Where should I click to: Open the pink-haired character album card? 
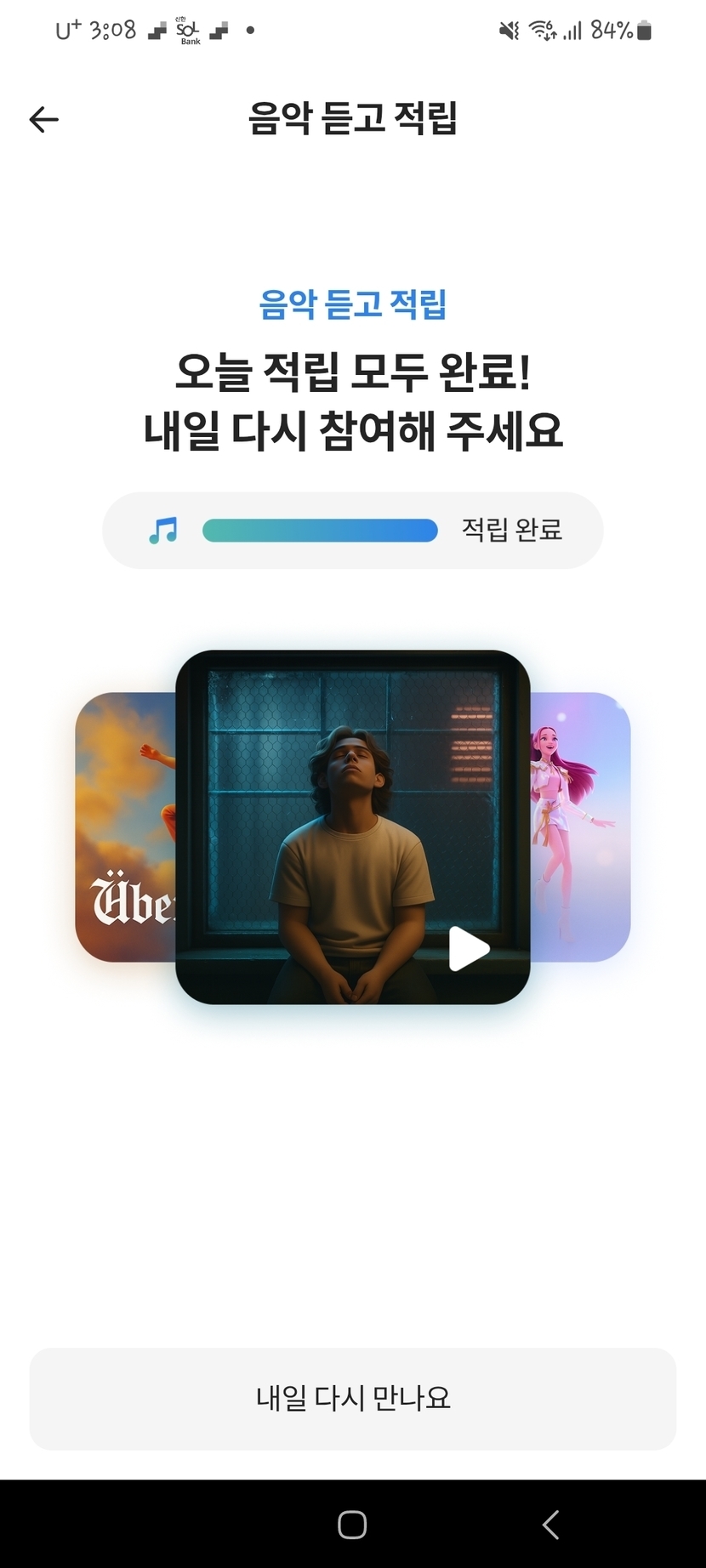[x=580, y=827]
